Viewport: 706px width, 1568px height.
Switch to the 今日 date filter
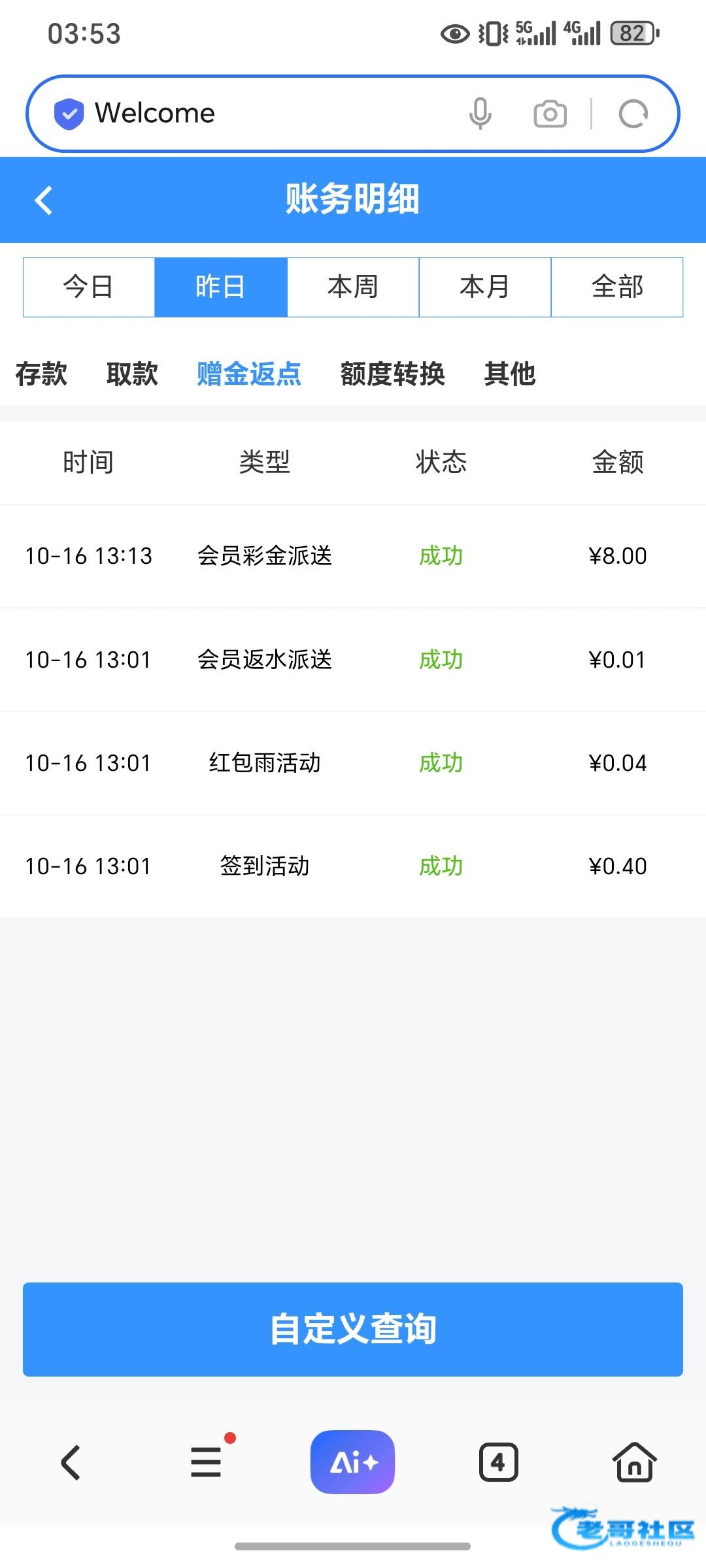coord(89,287)
